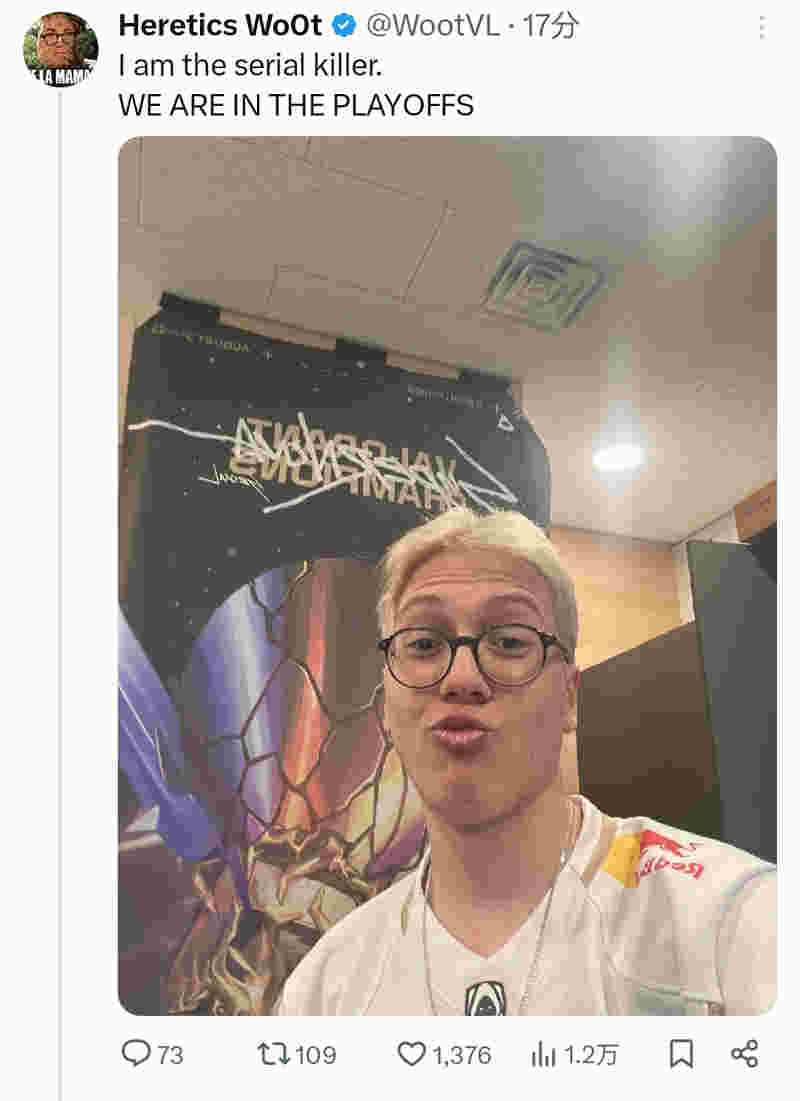Bookmark this tweet
Image resolution: width=800 pixels, height=1101 pixels.
(x=681, y=1053)
